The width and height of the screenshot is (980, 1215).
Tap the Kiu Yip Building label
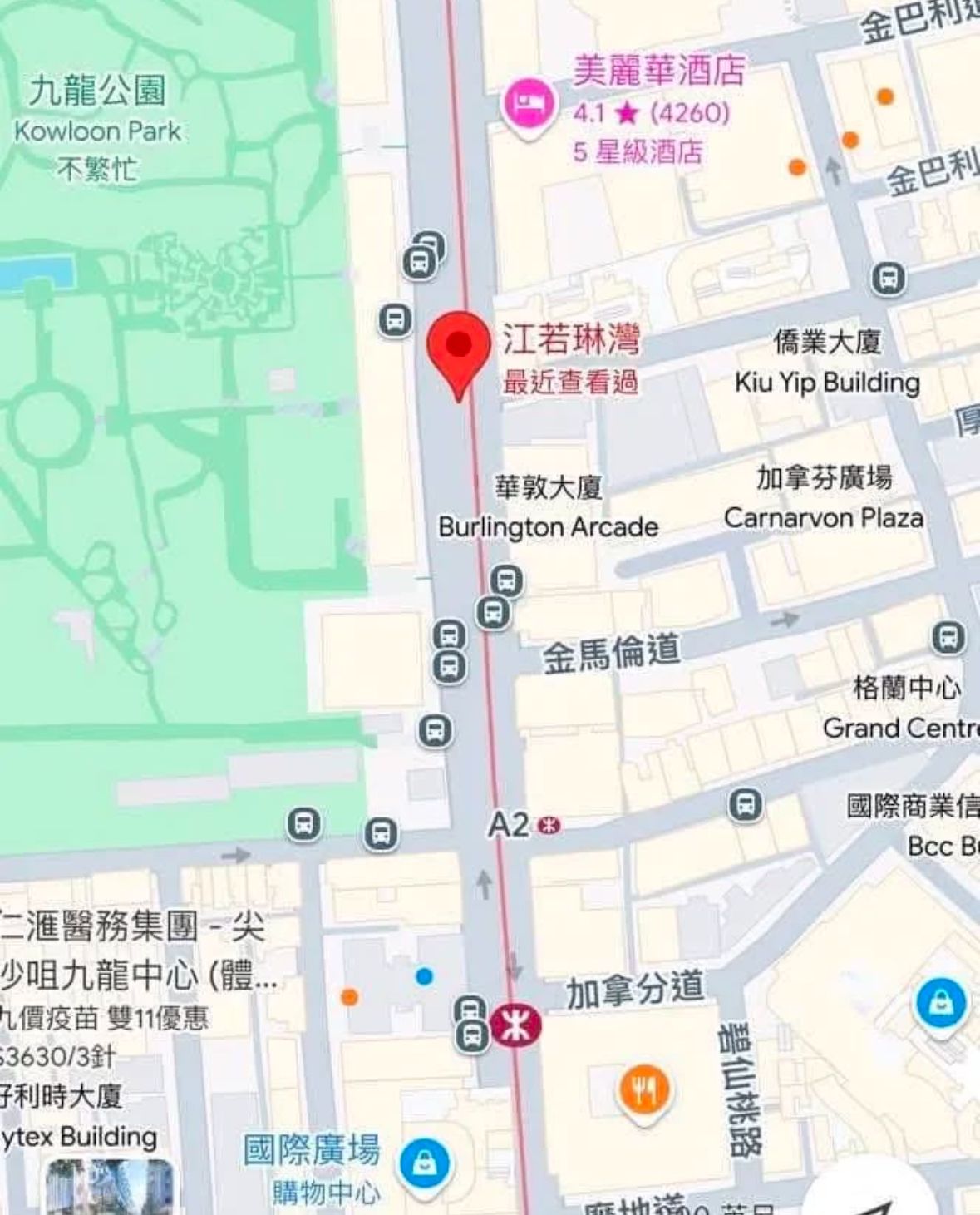[827, 382]
